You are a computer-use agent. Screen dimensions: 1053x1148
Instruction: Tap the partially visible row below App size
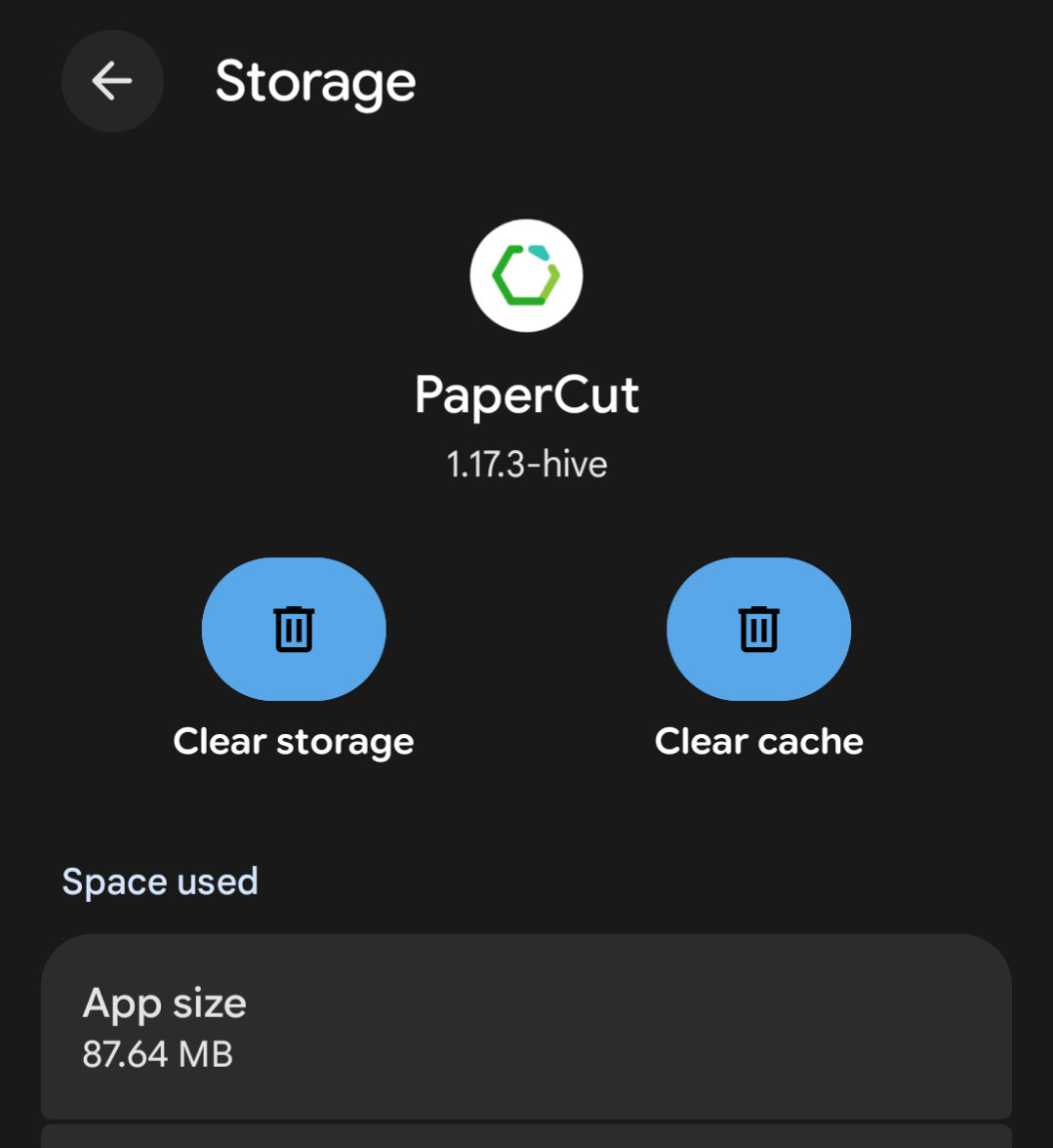(526, 1138)
